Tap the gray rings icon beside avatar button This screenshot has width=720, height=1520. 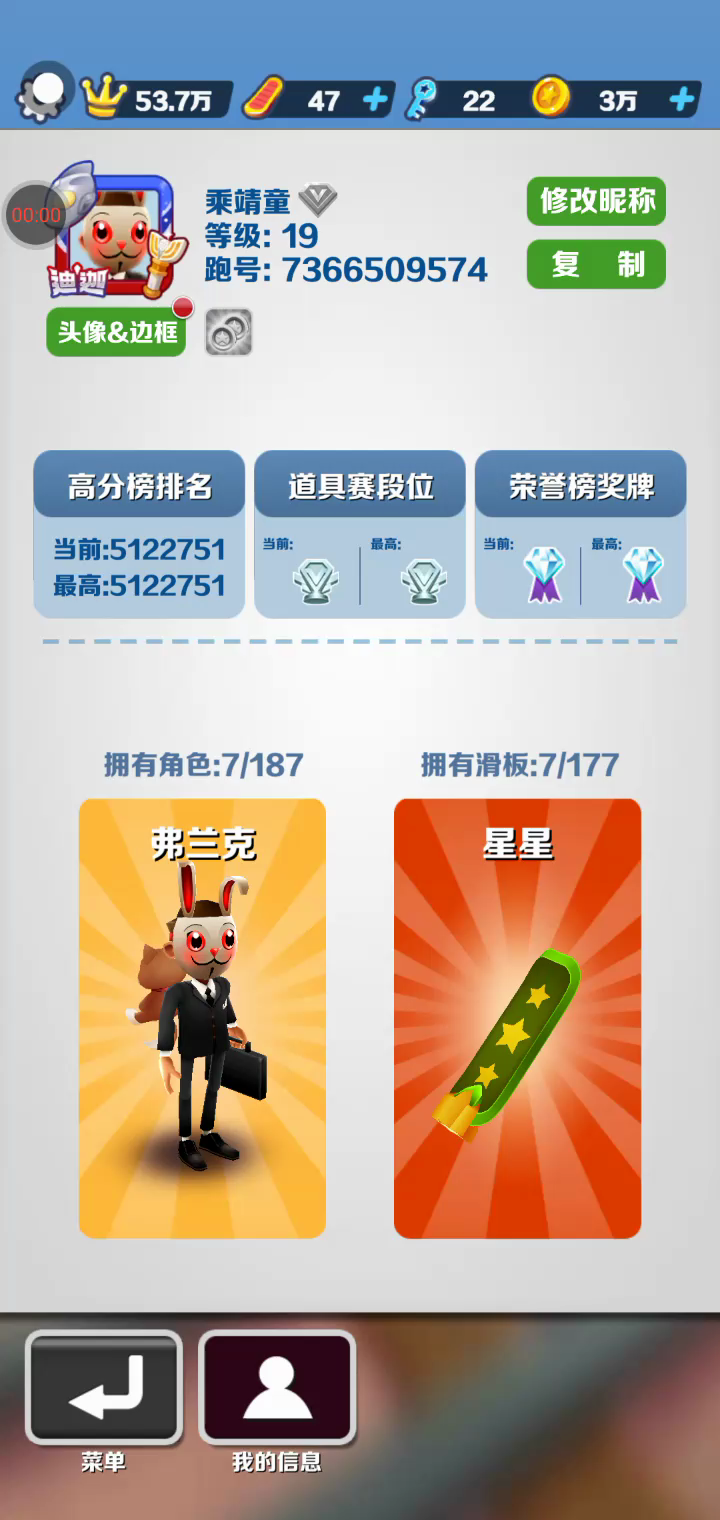coord(229,332)
